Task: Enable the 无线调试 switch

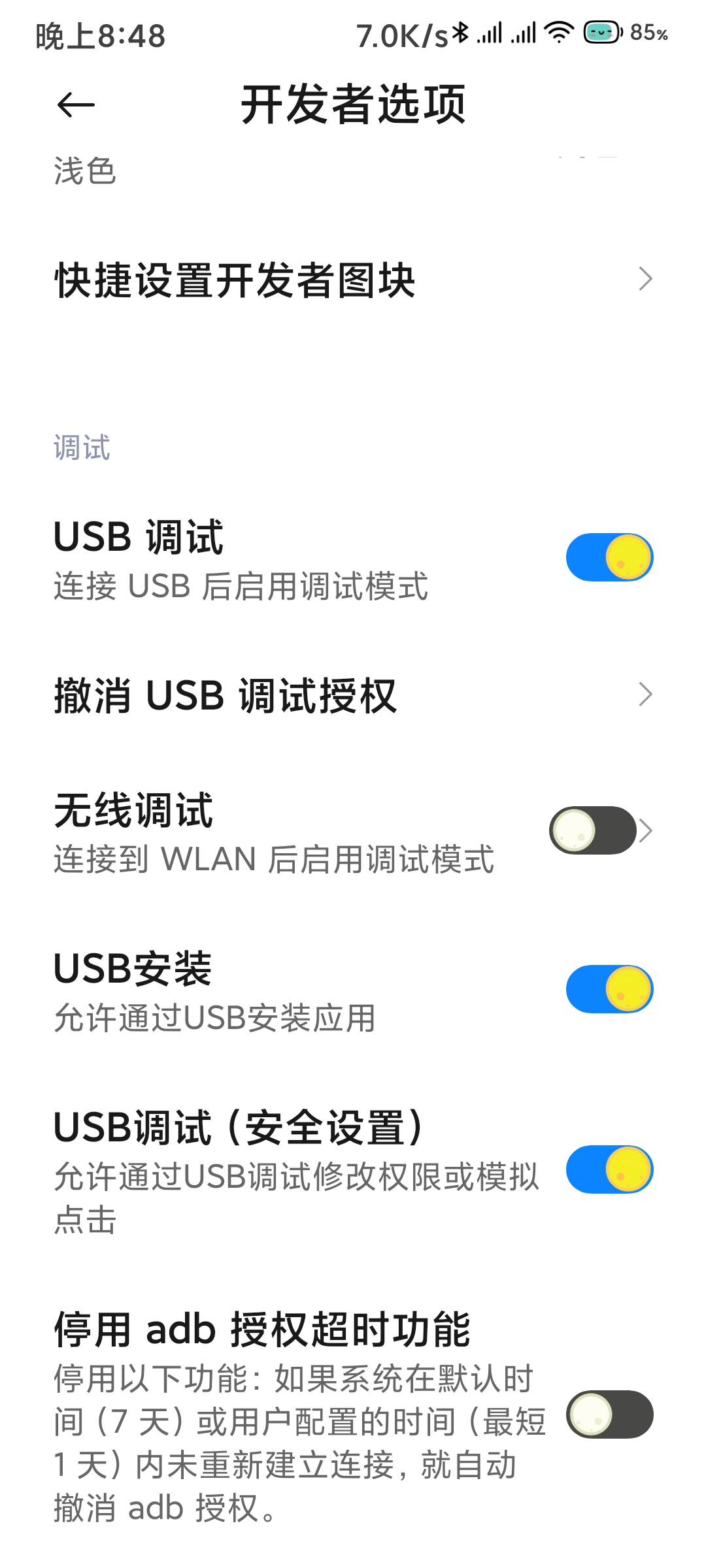Action: pyautogui.click(x=592, y=830)
